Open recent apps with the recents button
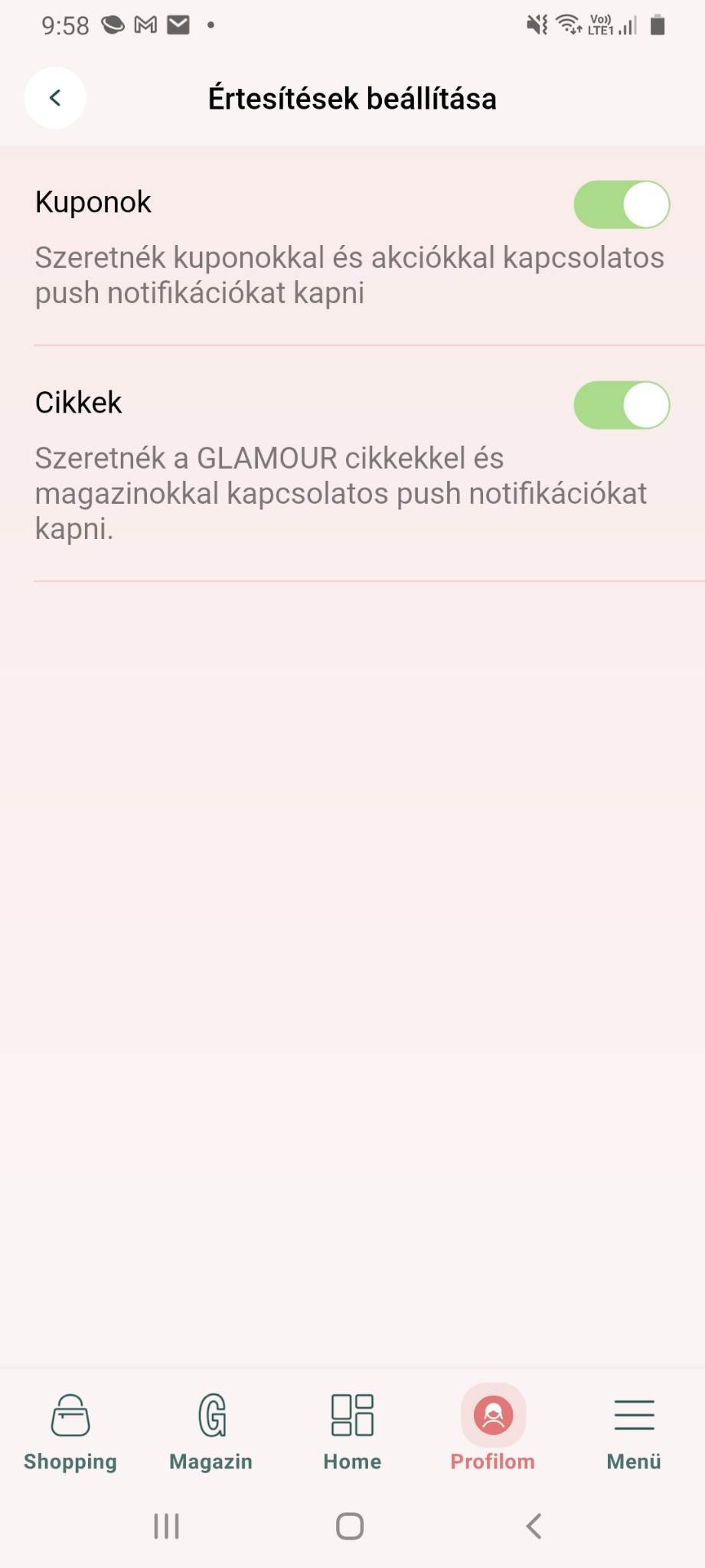705x1568 pixels. click(x=166, y=1525)
